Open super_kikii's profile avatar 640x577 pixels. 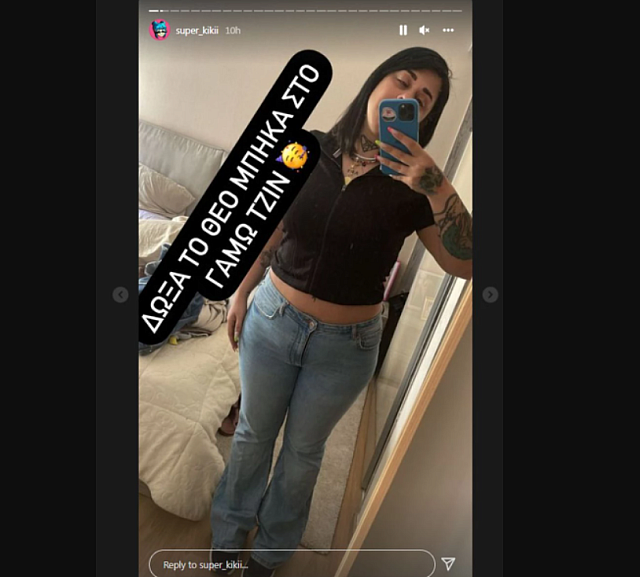click(159, 30)
